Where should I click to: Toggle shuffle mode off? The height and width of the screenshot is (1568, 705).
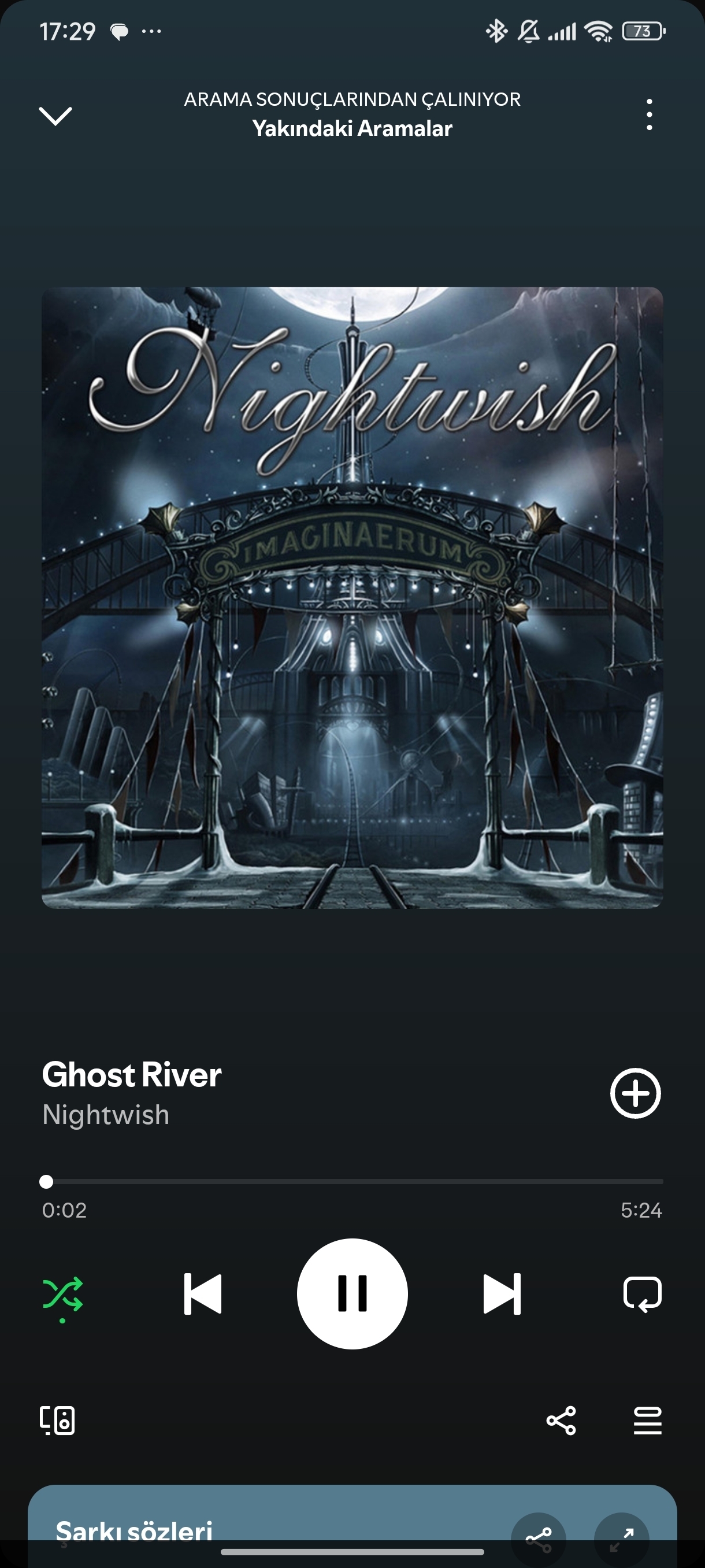coord(62,1295)
